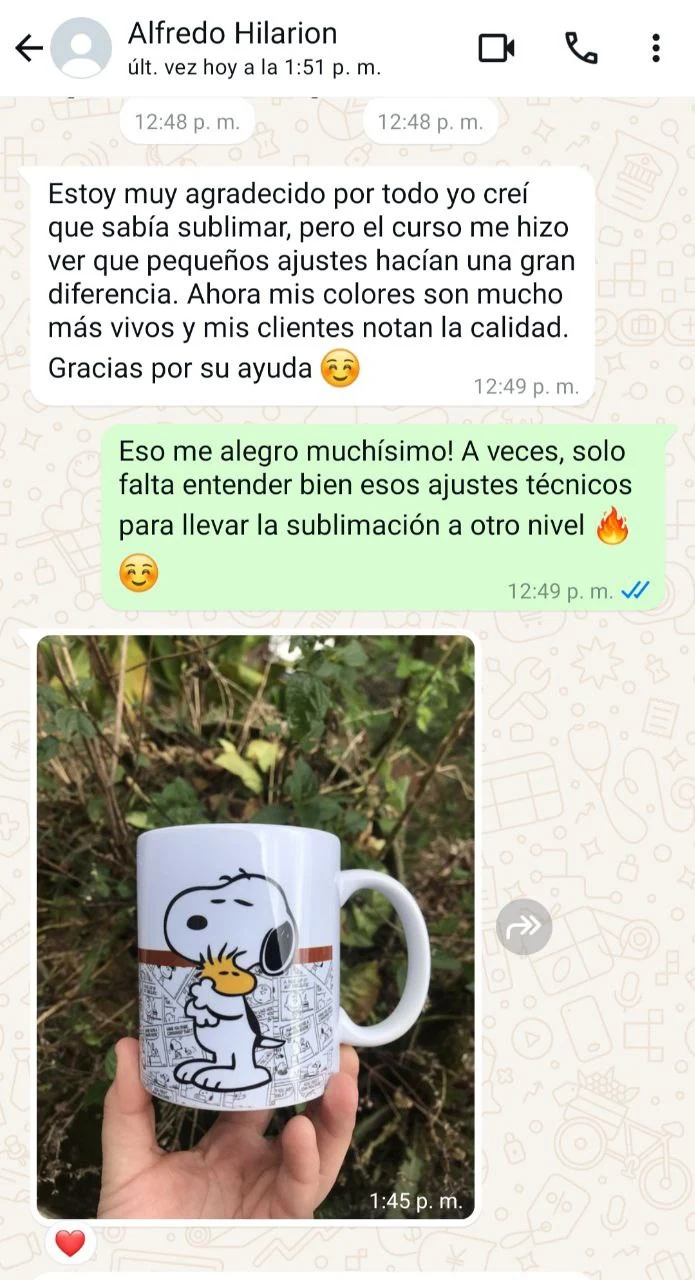Viewport: 695px width, 1280px height.
Task: Open the Snoopy mug photo
Action: 256,925
